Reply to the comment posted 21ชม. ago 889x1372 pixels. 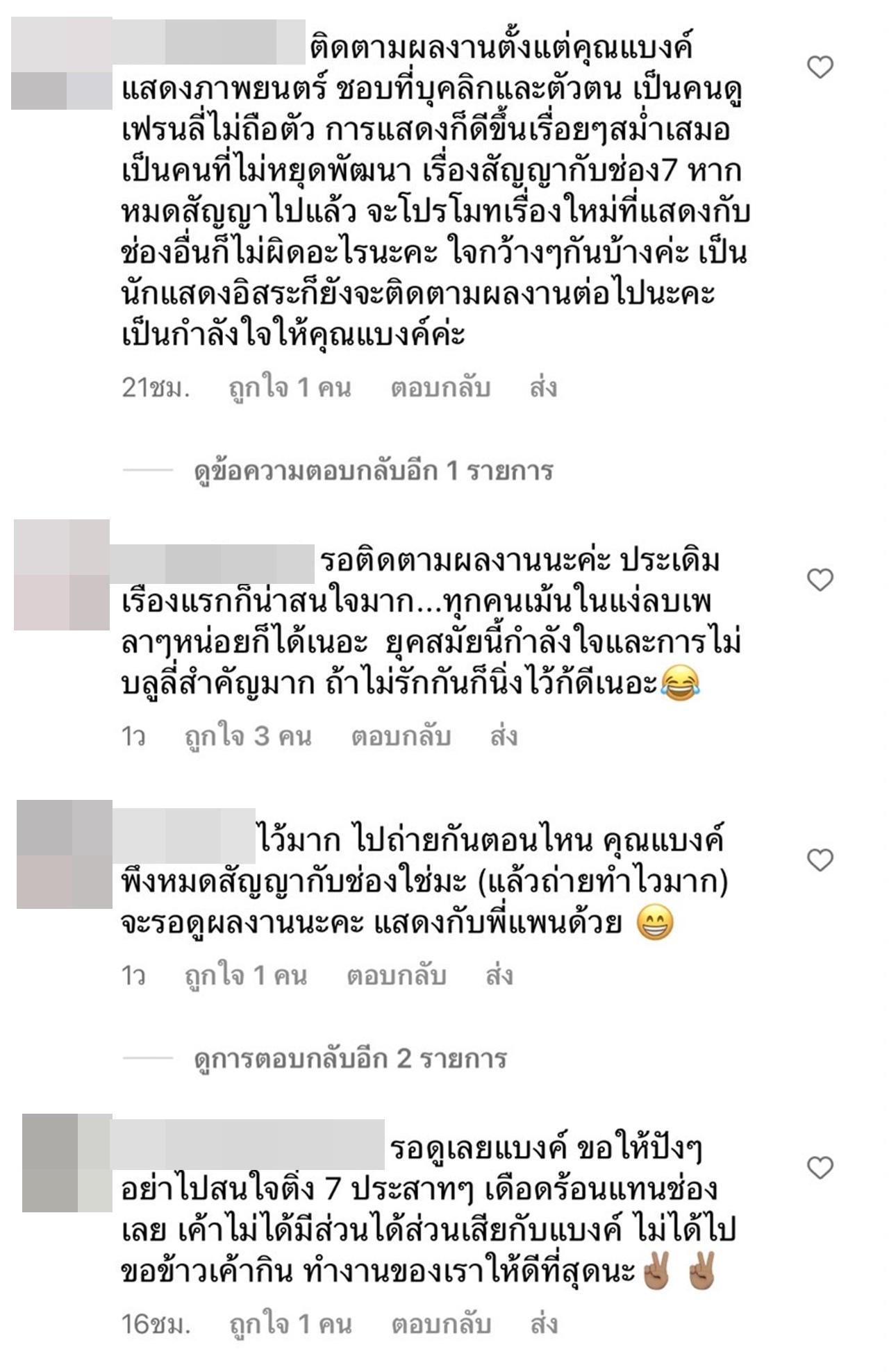[440, 387]
